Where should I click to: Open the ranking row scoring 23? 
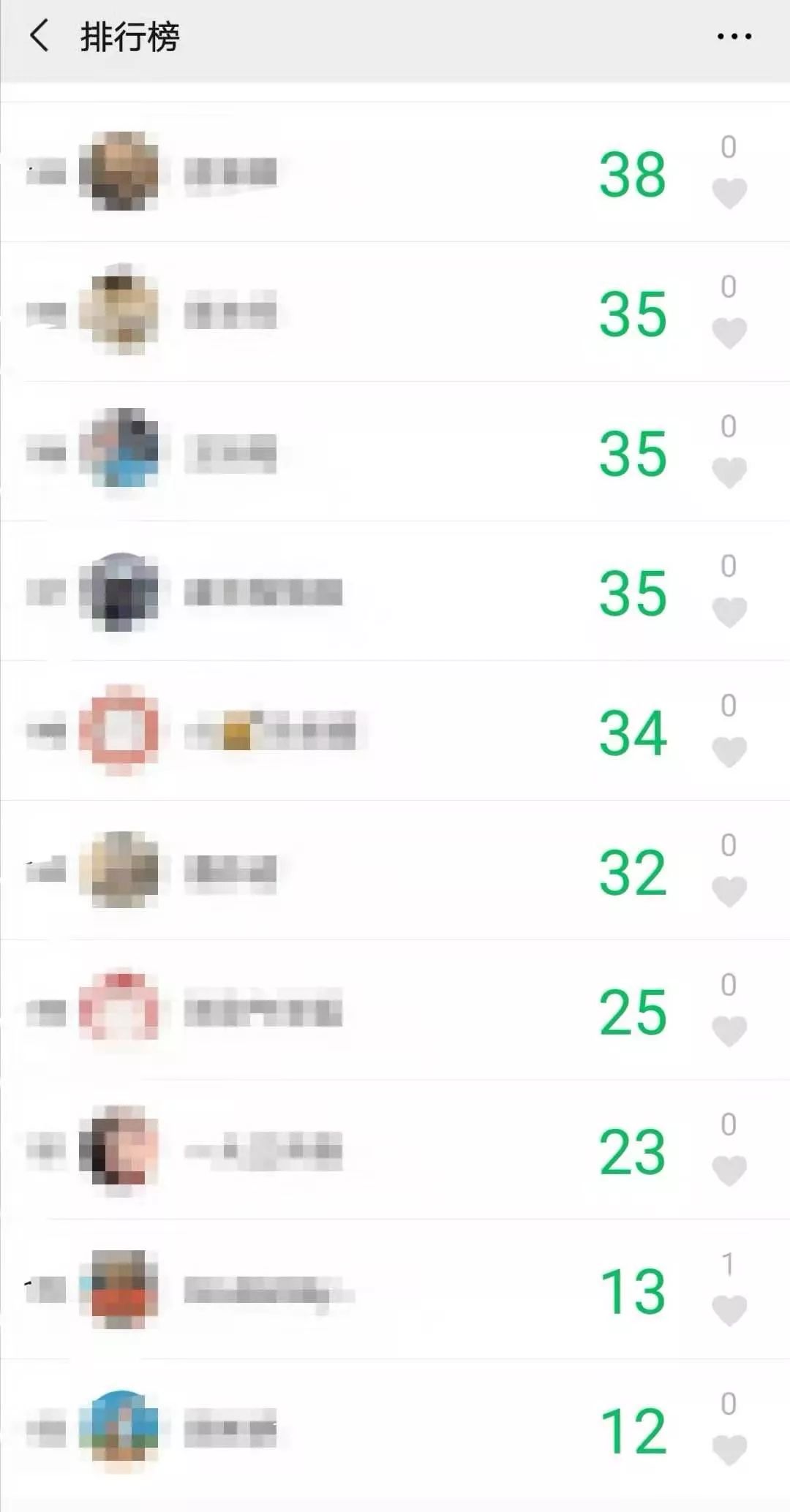[x=439, y=1151]
